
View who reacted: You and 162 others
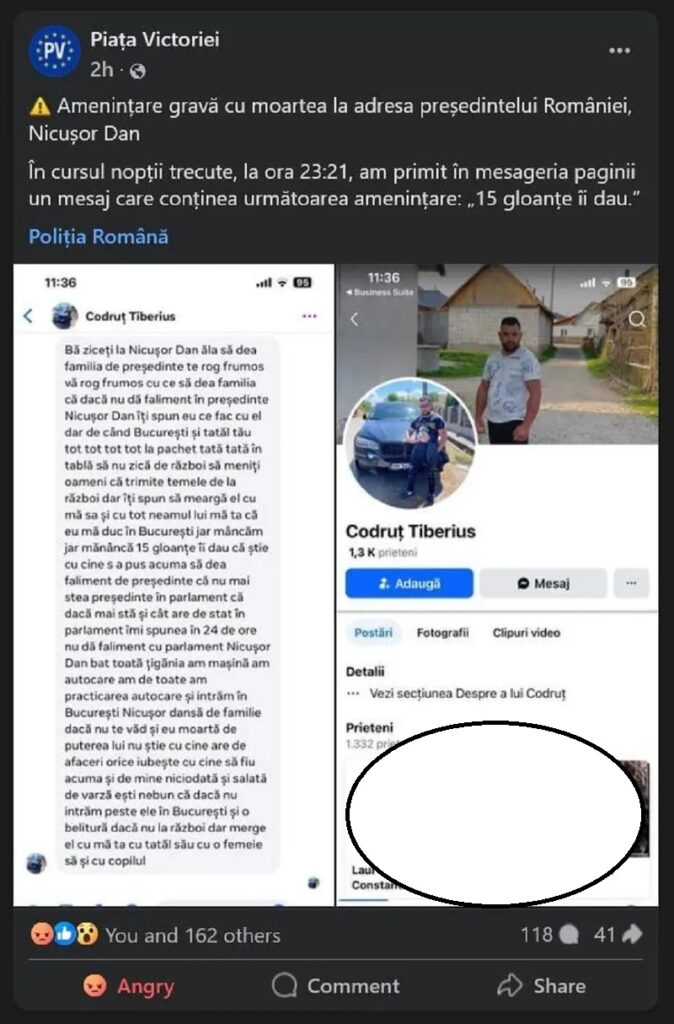pyautogui.click(x=192, y=935)
